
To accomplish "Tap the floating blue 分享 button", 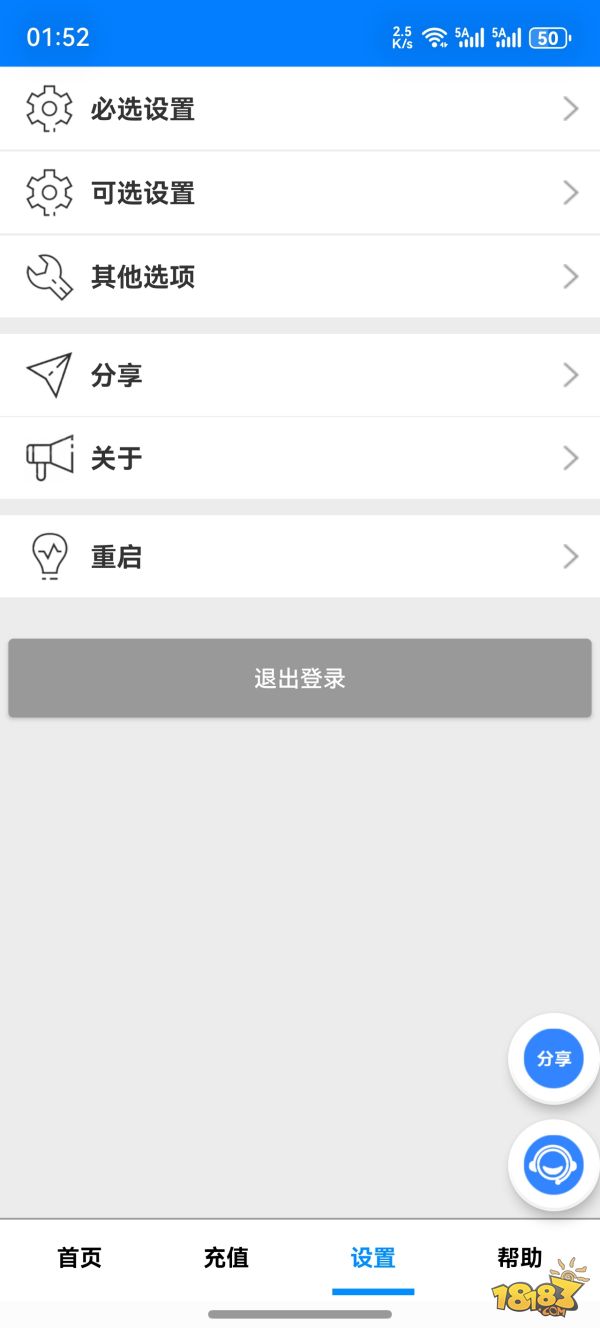I will (x=553, y=1058).
